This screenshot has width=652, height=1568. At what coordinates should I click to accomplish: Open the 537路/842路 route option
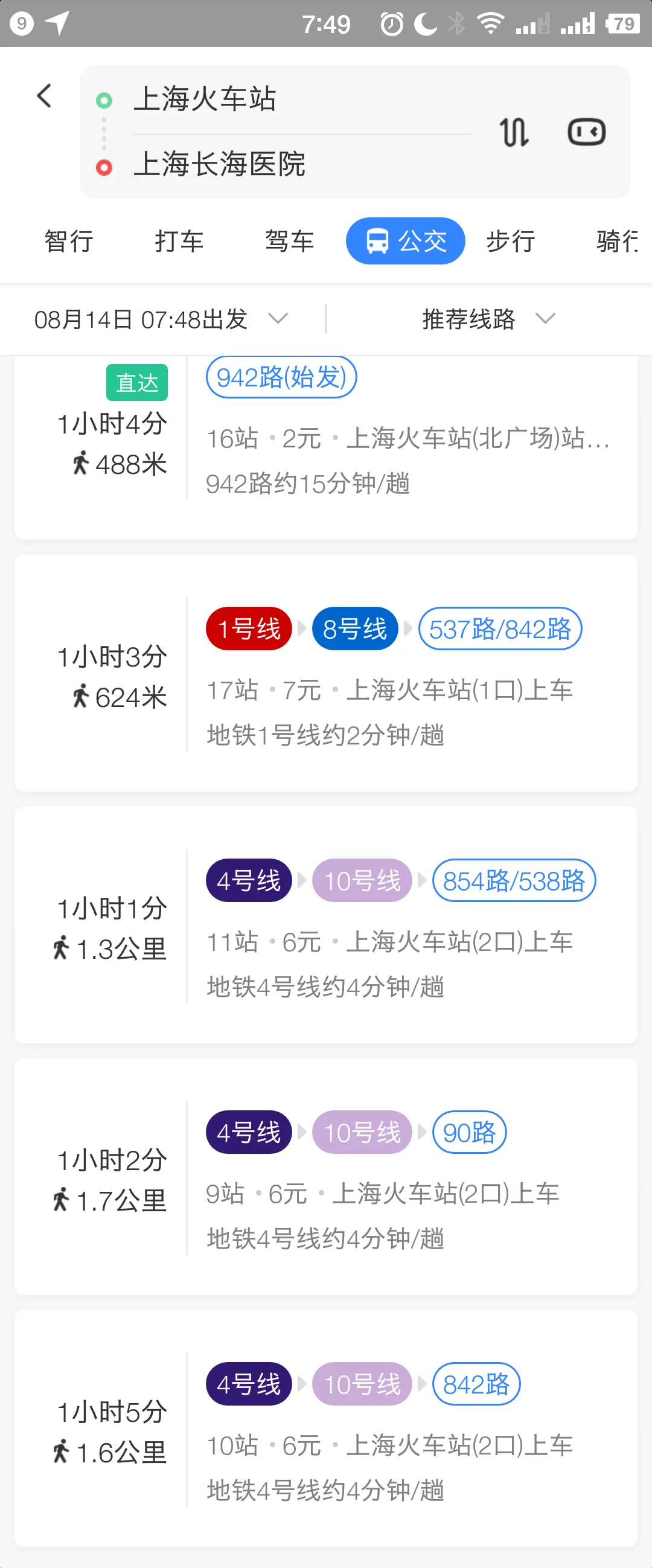(500, 629)
